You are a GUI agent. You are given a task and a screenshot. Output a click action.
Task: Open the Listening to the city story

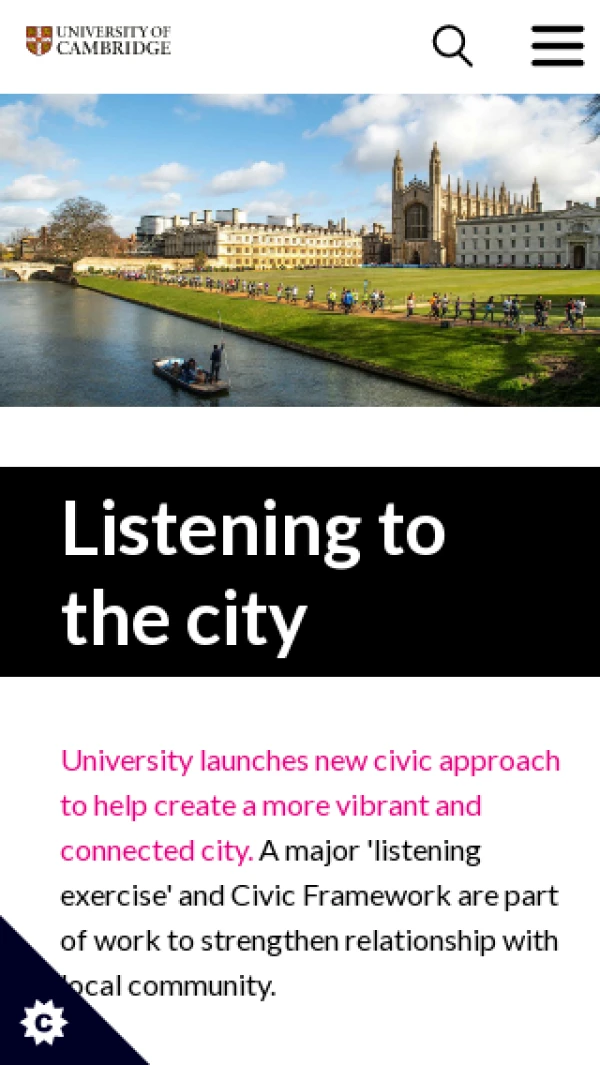click(254, 572)
